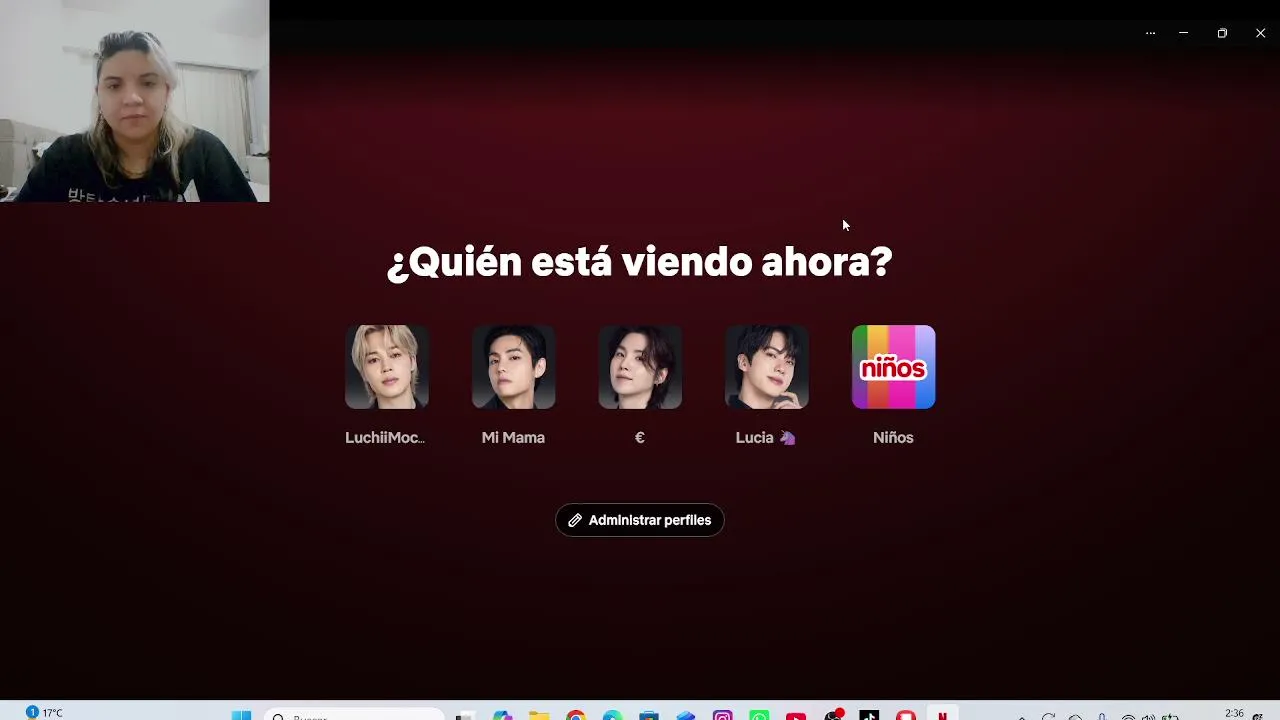Open the window three-dots menu
The width and height of the screenshot is (1280, 720).
click(x=1150, y=33)
